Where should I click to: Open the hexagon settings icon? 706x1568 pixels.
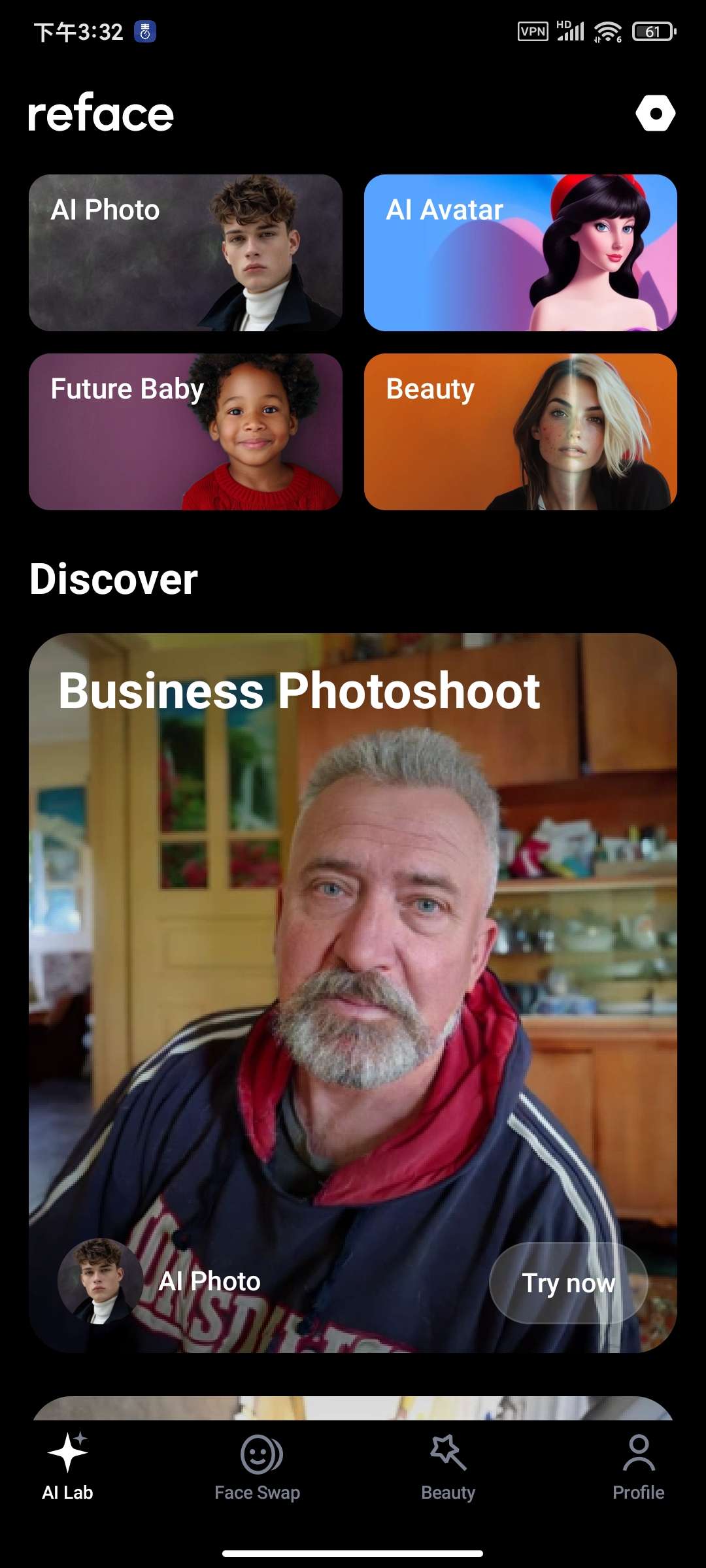point(655,113)
